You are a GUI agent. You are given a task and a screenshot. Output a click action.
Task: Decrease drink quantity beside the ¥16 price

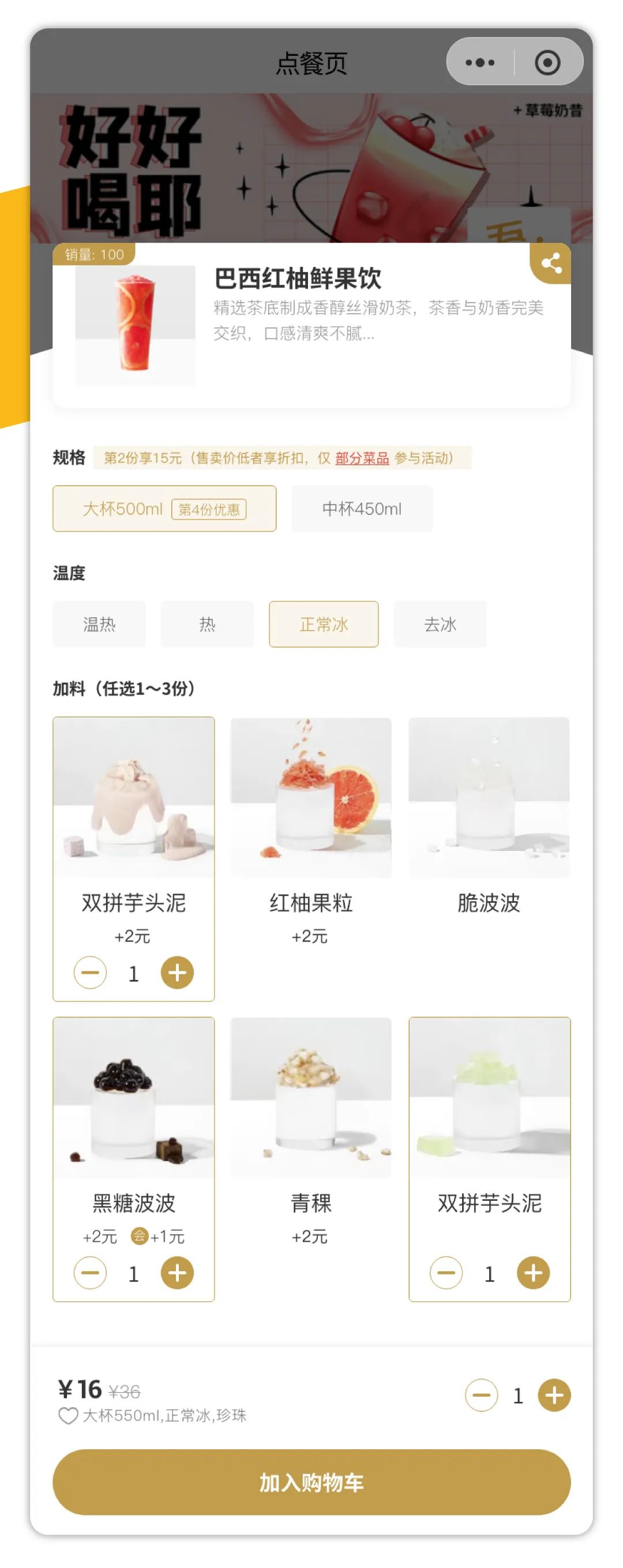[481, 1394]
